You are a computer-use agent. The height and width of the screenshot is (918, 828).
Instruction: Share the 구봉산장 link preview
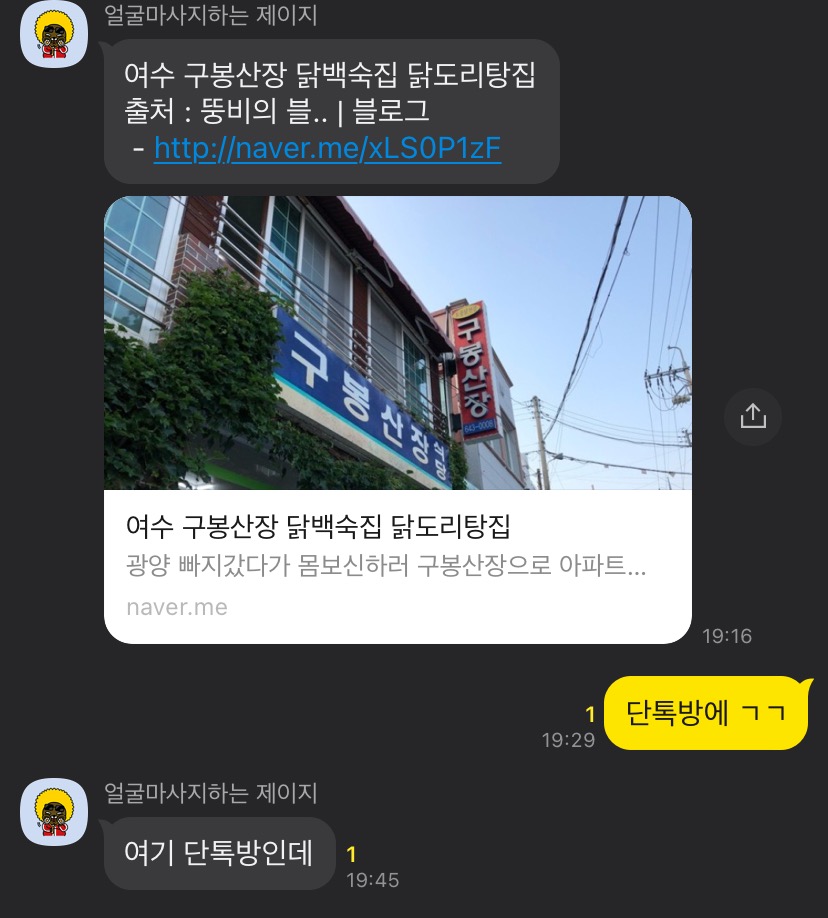coord(752,416)
